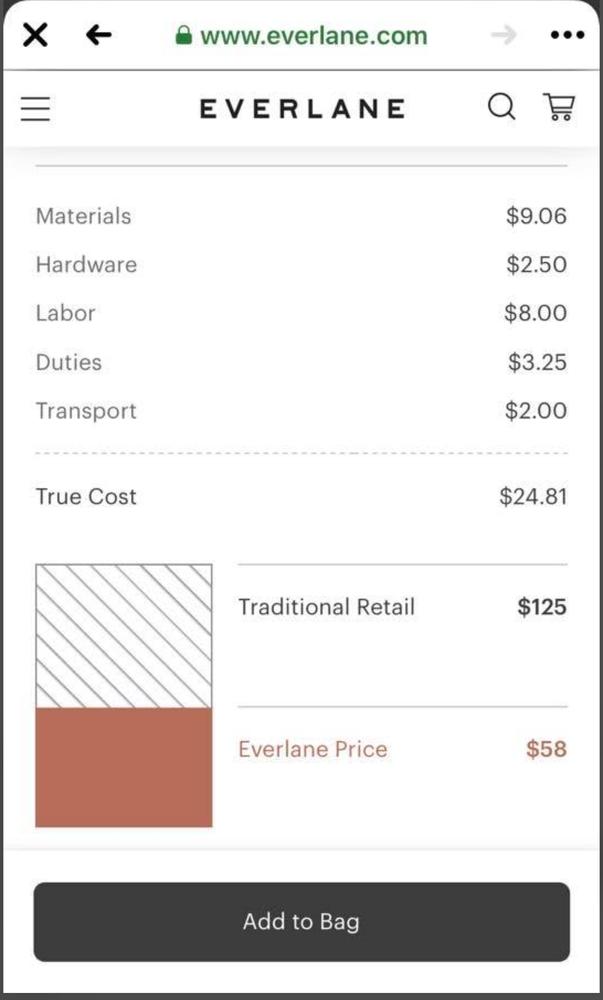Add to Bag

[x=302, y=922]
